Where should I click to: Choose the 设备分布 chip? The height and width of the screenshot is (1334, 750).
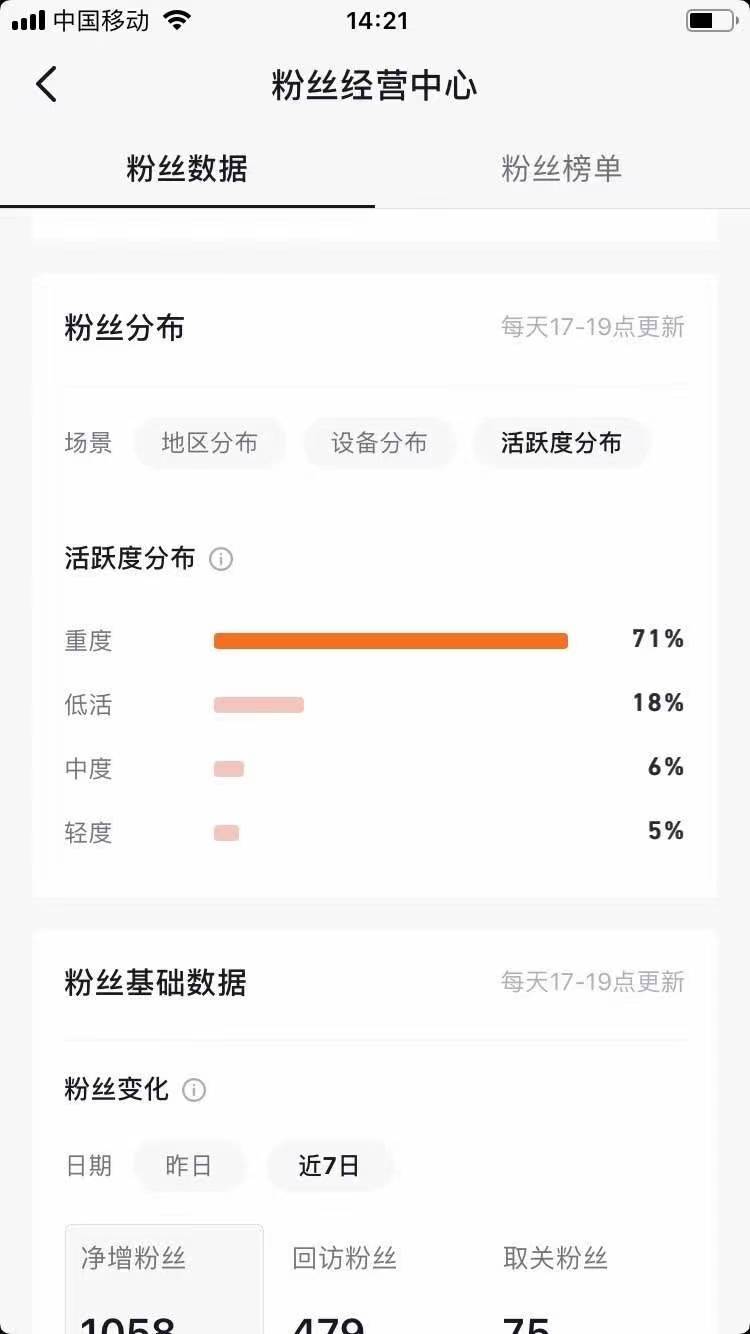pos(380,443)
